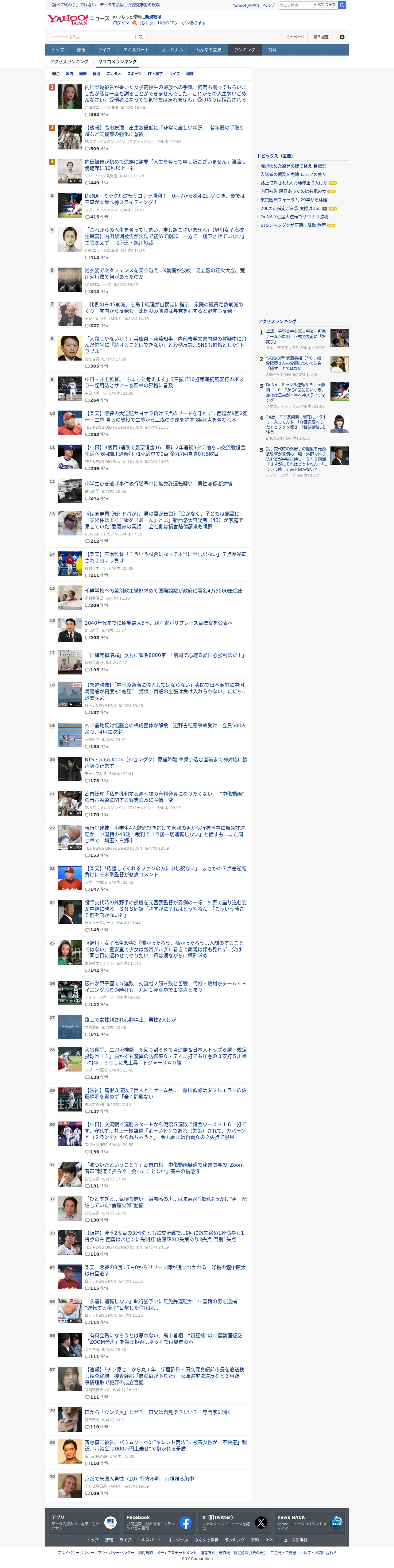Filter ranking by エンタメ category

[x=113, y=74]
